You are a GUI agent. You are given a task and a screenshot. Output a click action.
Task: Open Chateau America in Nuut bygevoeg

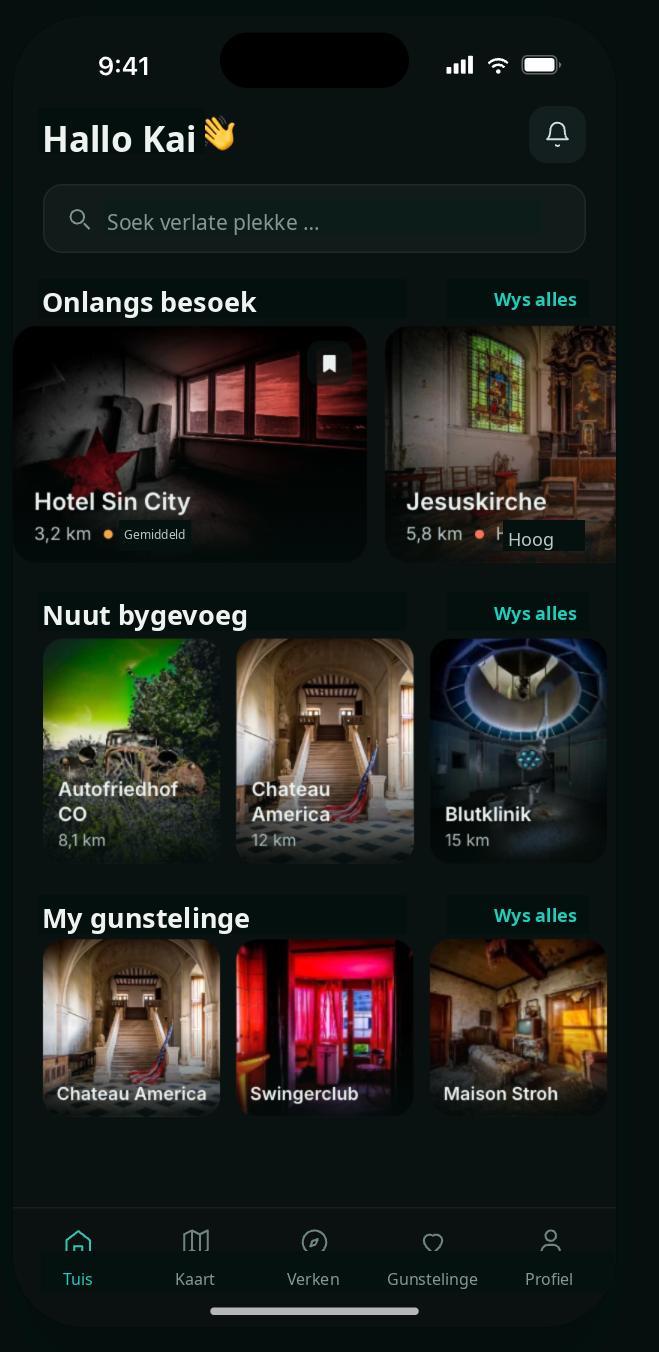[325, 751]
